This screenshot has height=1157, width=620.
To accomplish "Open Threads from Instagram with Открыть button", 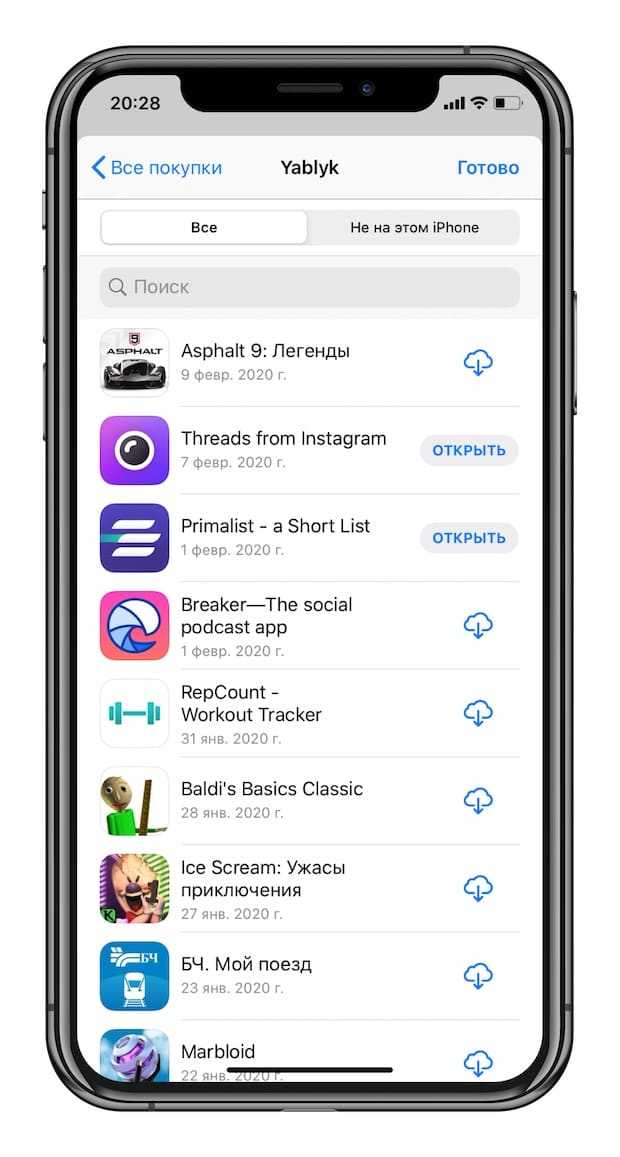I will 468,450.
